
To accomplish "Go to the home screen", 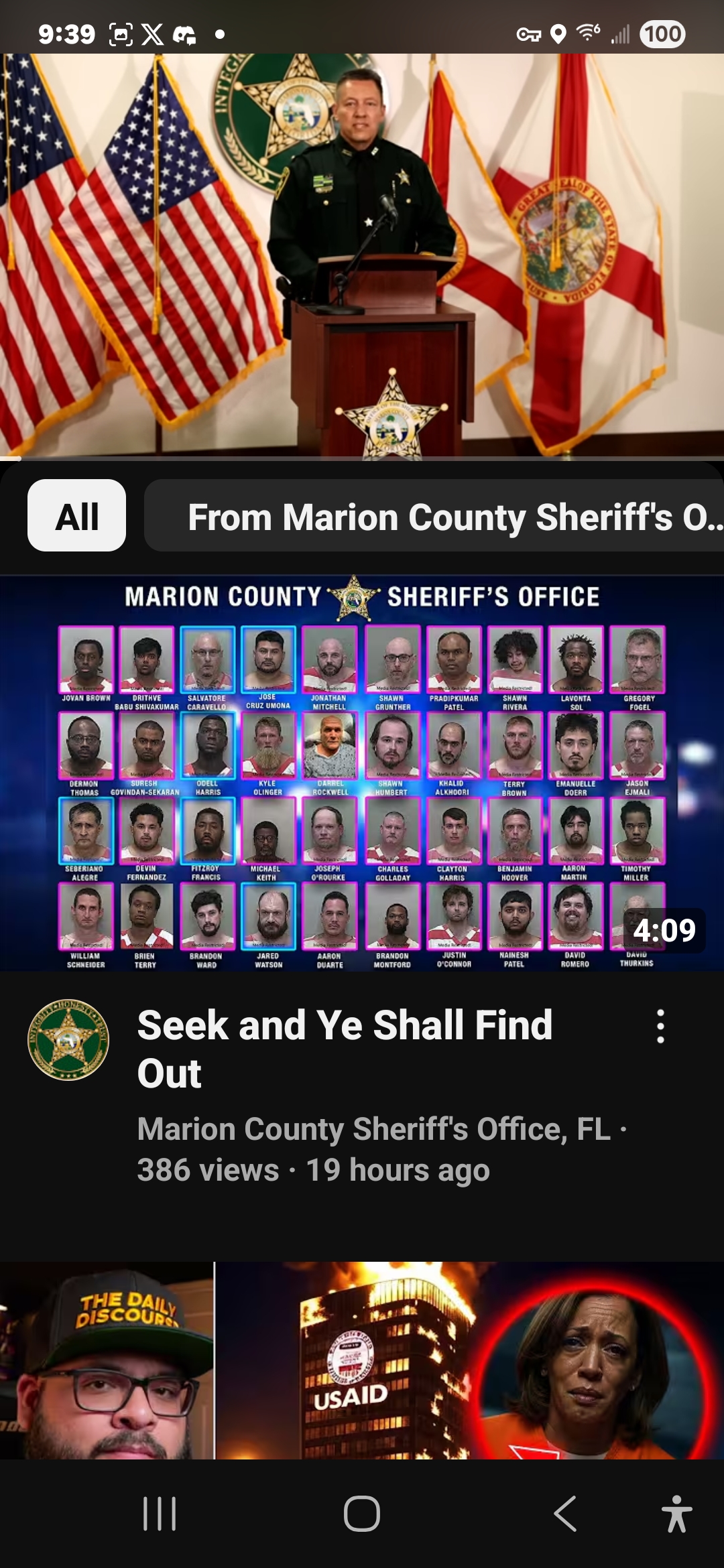I will 362,1514.
